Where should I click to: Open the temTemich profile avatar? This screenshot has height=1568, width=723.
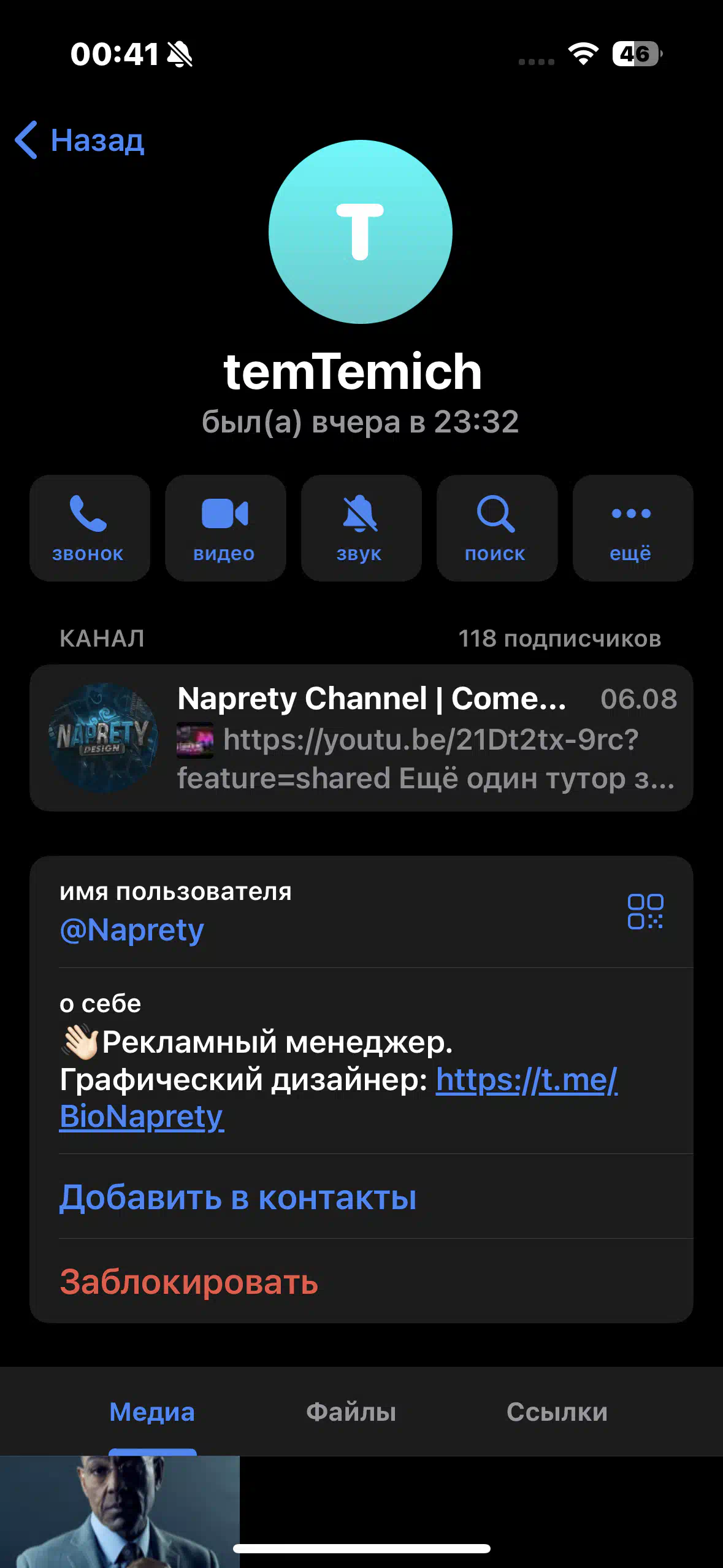[x=361, y=232]
